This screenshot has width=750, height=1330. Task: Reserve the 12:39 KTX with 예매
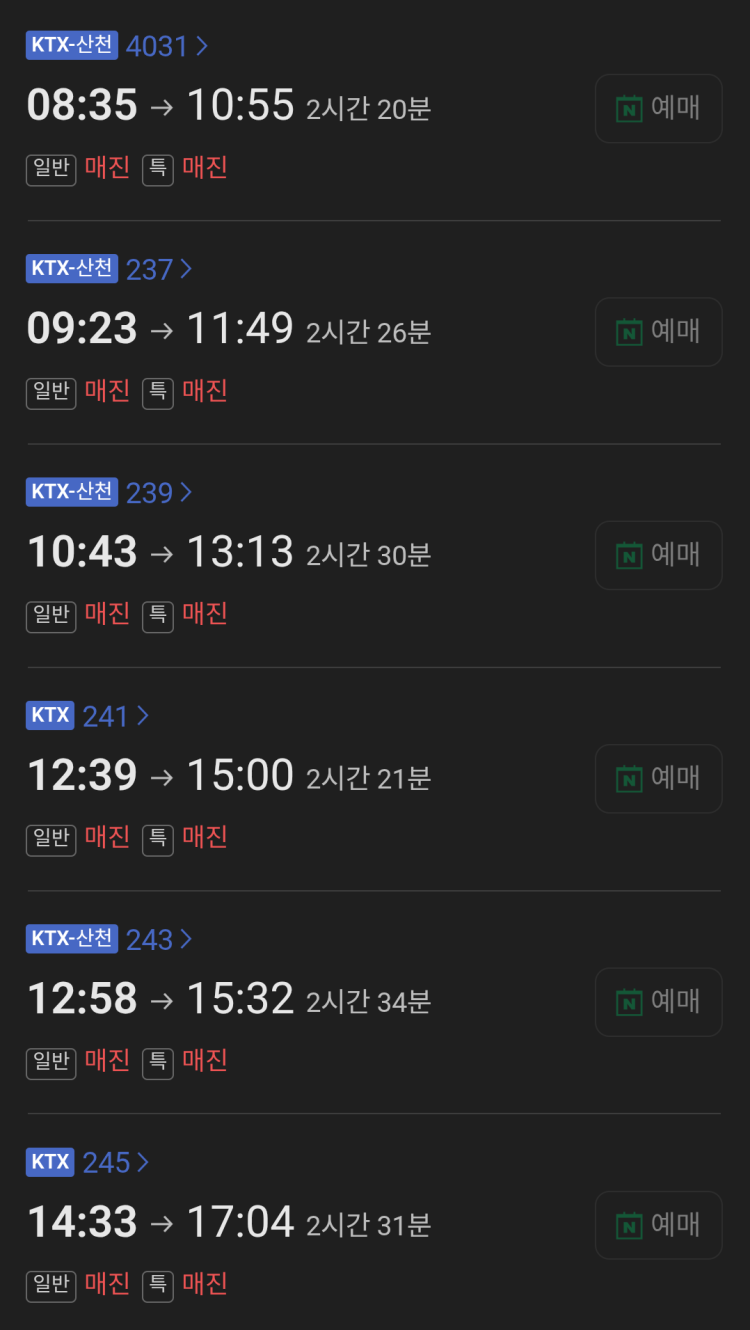658,778
